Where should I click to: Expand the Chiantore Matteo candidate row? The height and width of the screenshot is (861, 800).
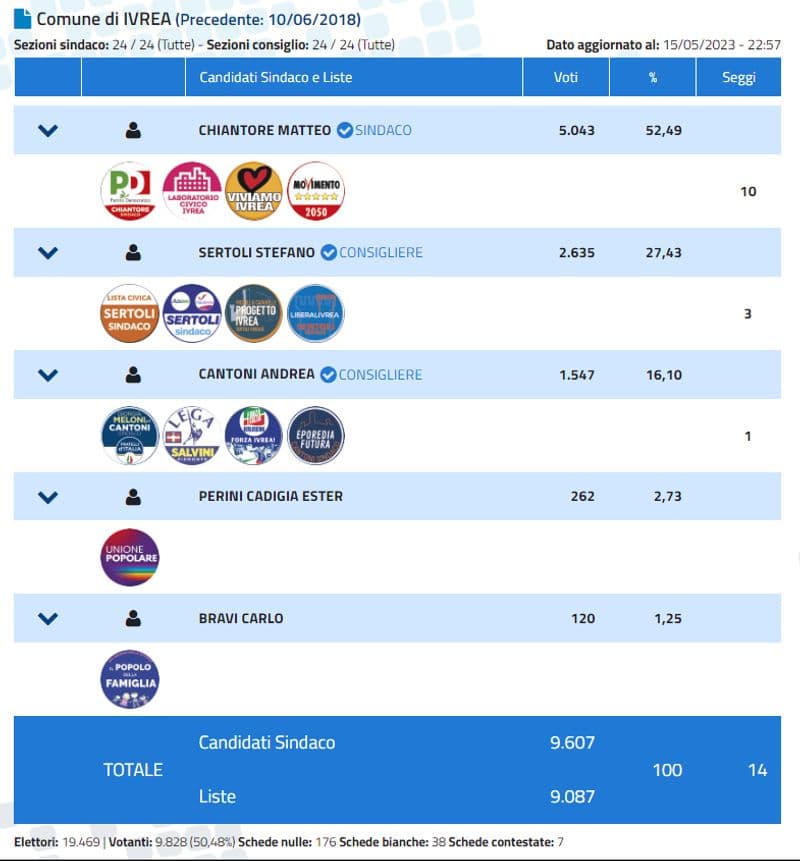coord(48,130)
